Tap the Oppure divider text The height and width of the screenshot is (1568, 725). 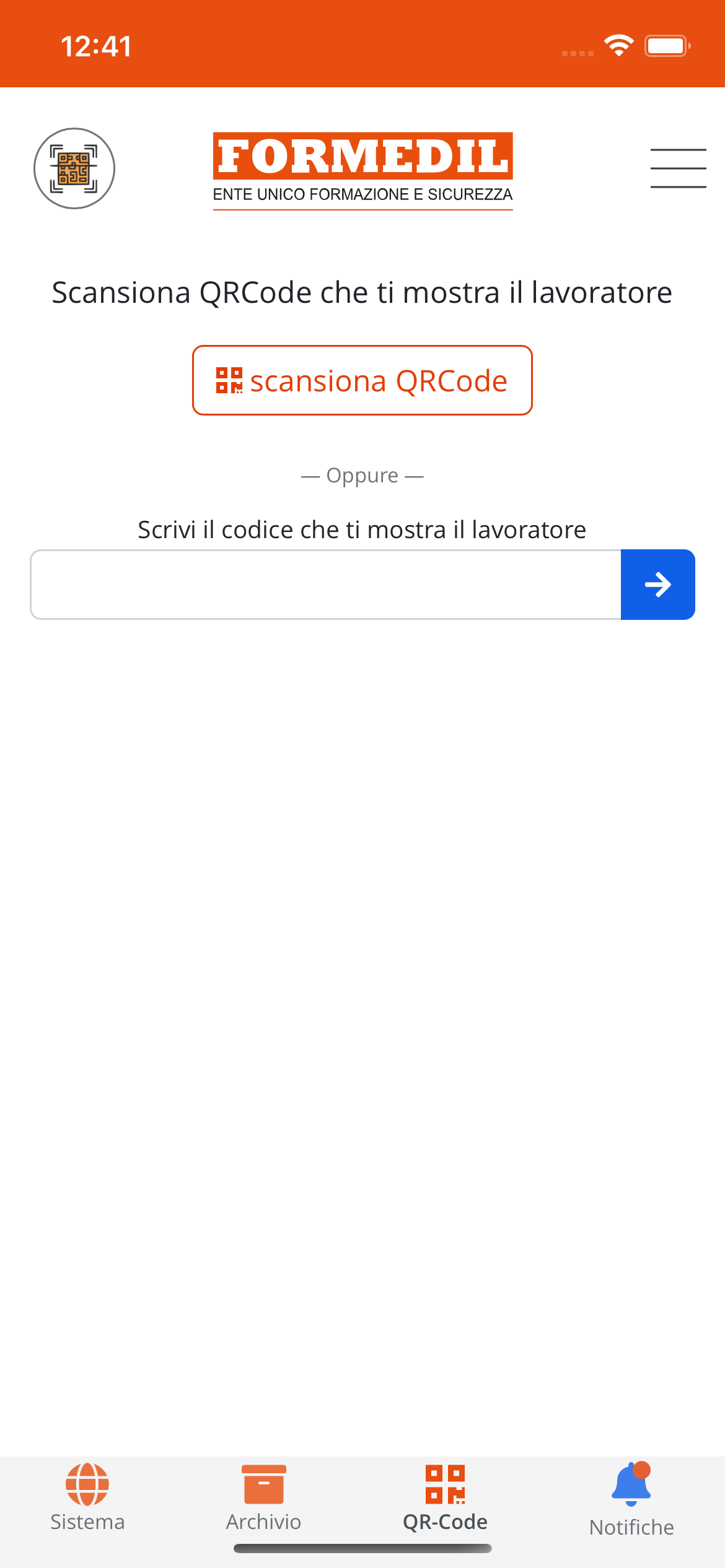coord(362,475)
